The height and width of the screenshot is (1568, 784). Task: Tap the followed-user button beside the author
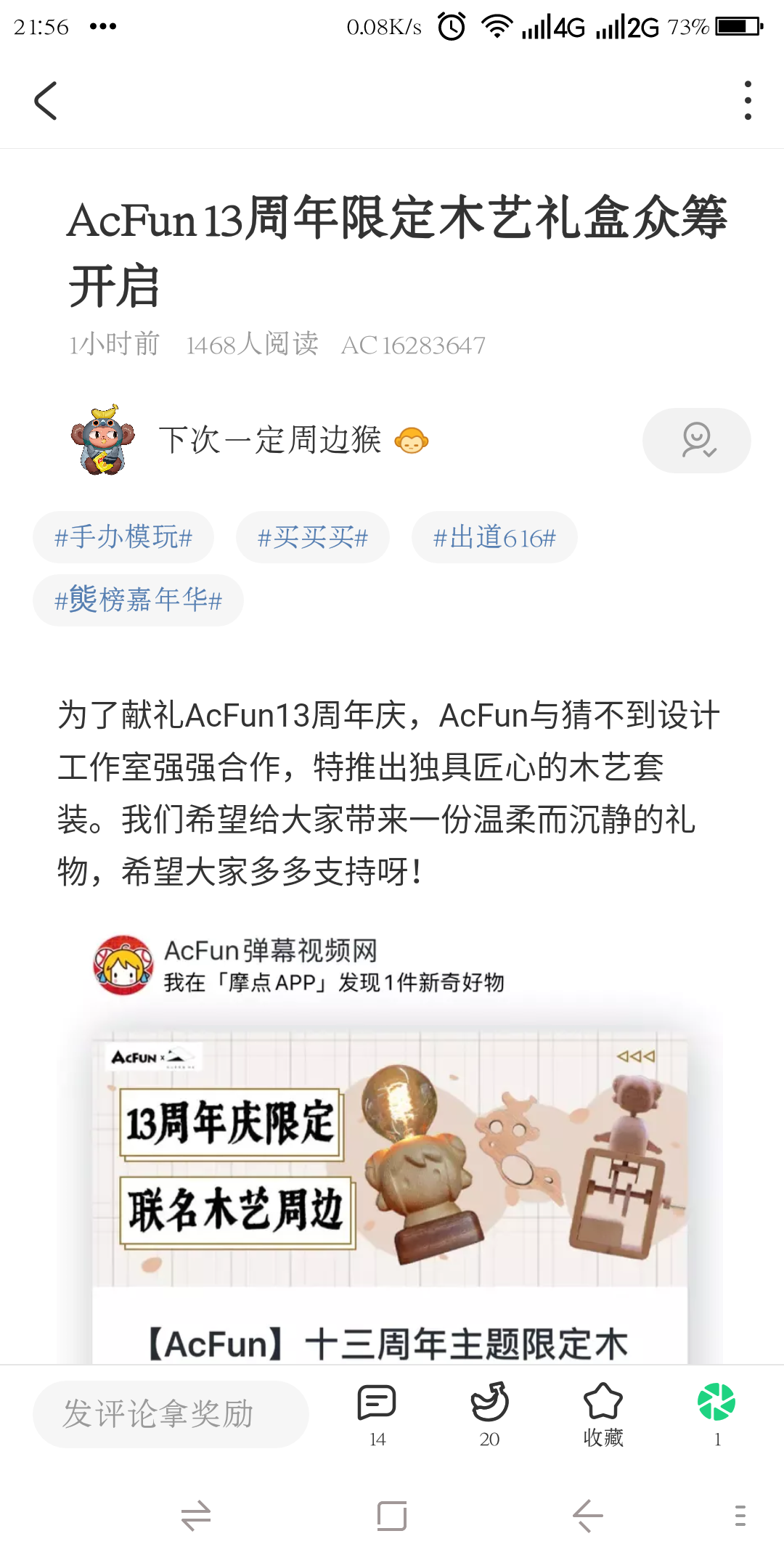coord(696,440)
